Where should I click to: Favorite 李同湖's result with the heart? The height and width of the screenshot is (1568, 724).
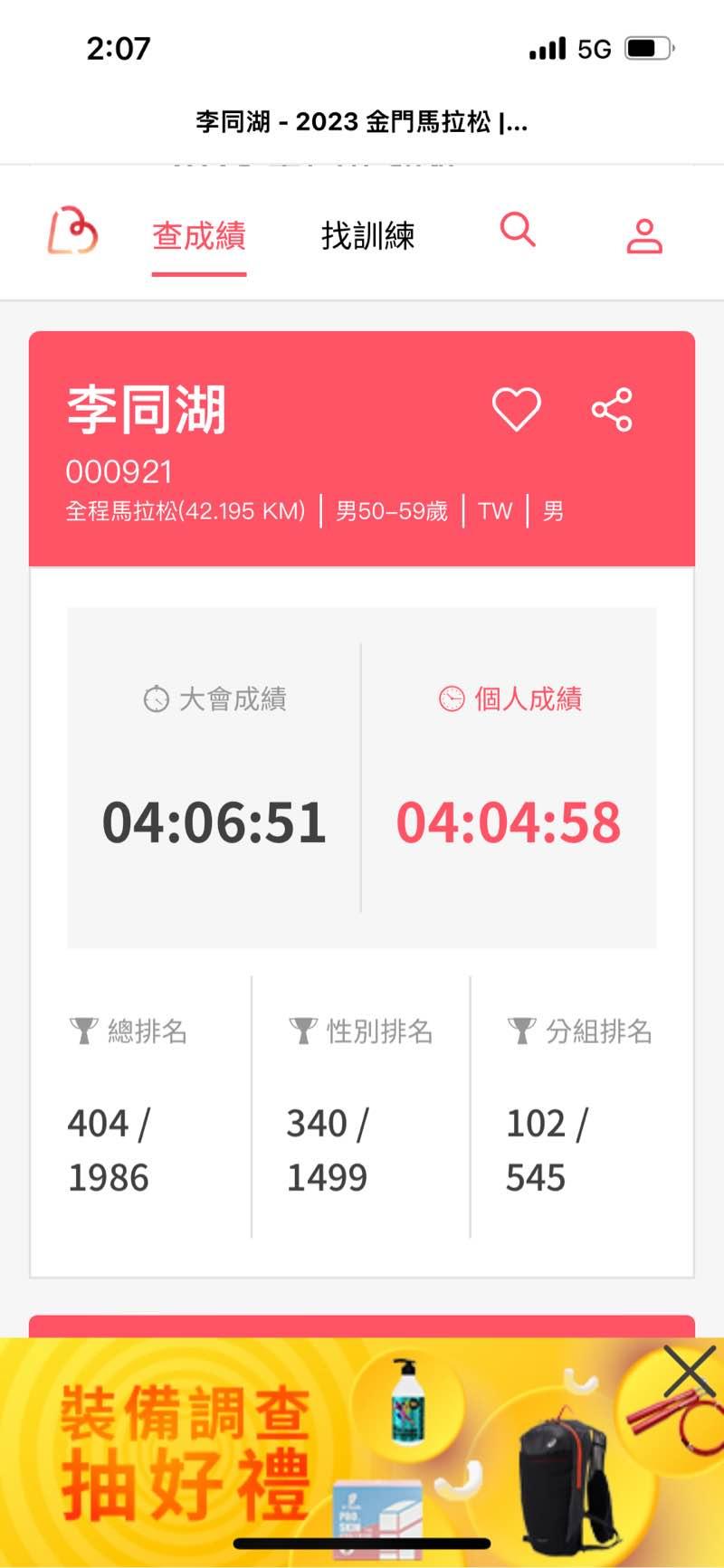tap(516, 409)
